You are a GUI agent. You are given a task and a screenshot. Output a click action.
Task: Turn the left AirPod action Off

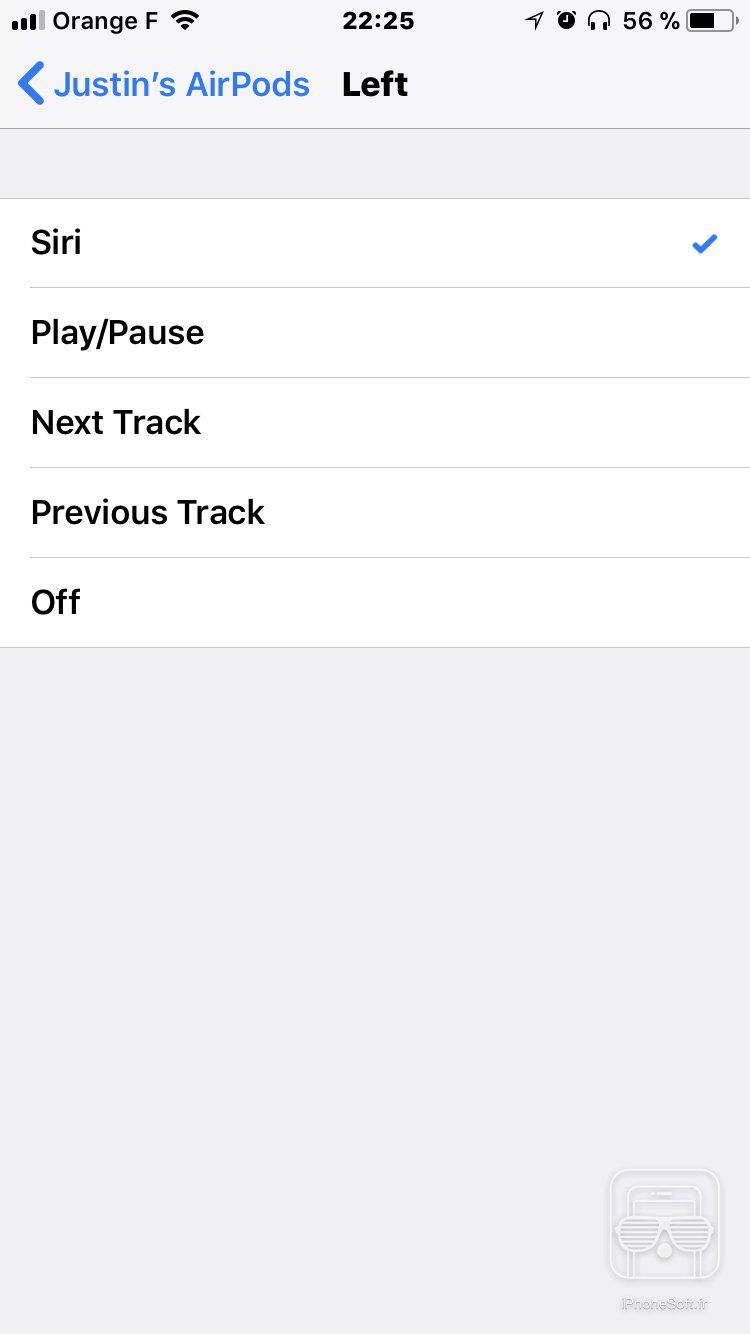pyautogui.click(x=375, y=603)
